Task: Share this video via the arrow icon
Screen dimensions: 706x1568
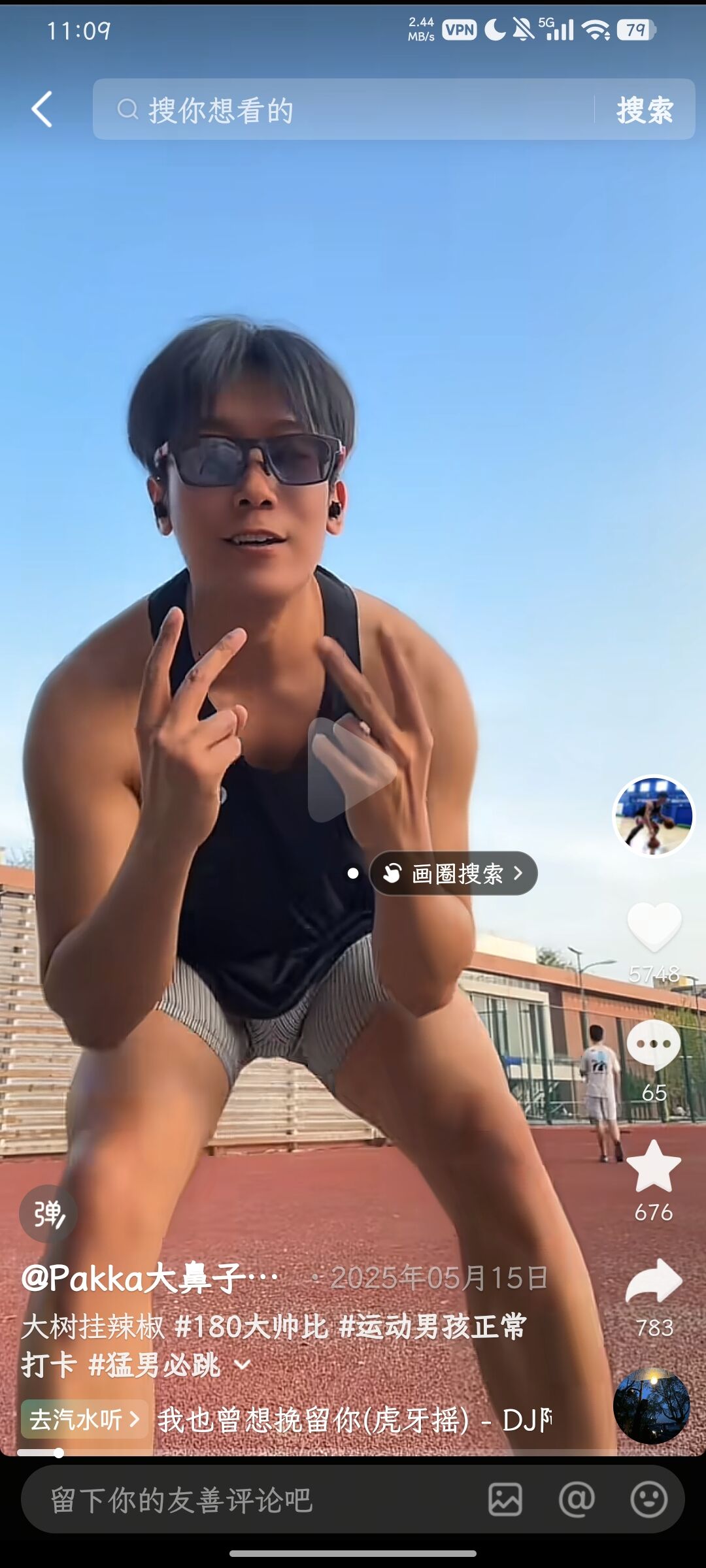Action: [x=654, y=1282]
